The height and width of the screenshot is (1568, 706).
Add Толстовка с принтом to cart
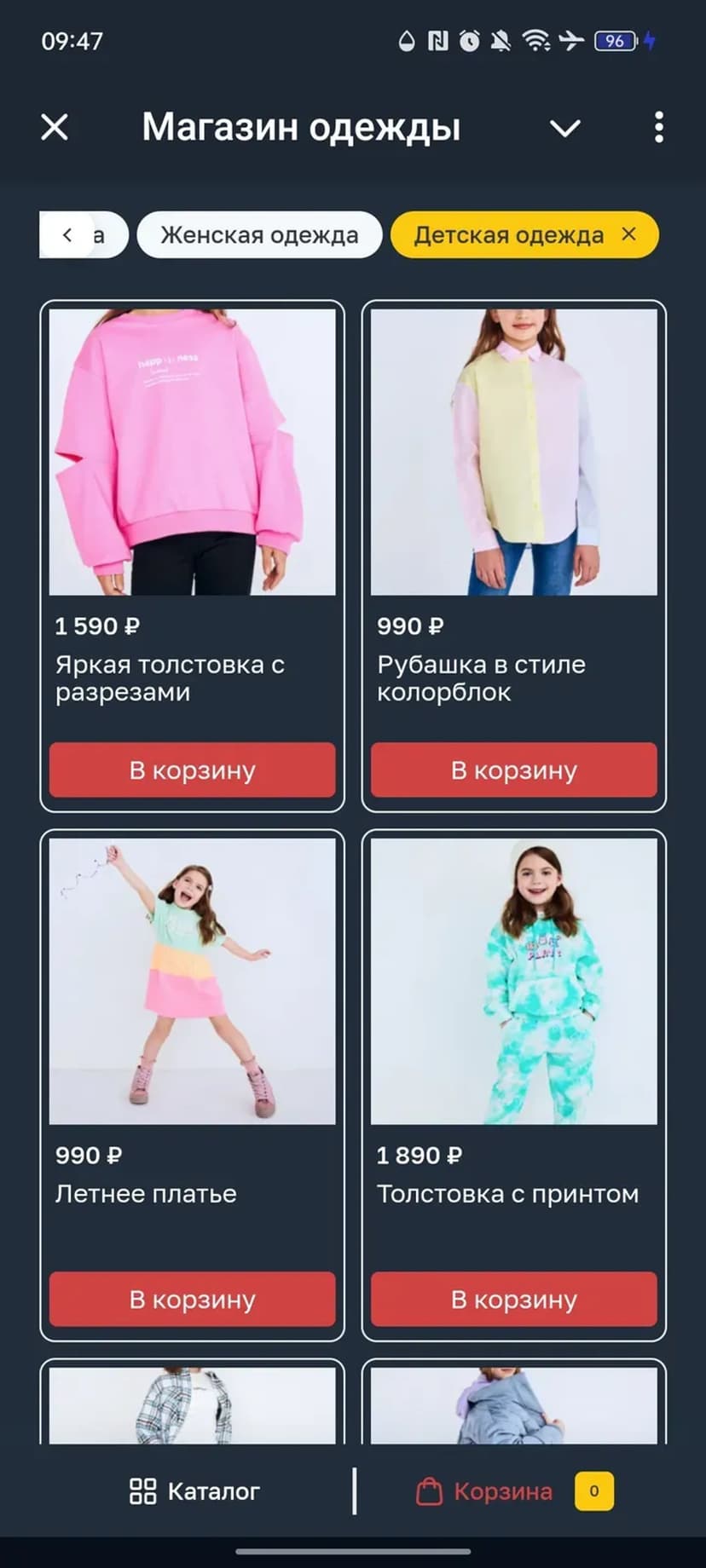click(513, 1300)
